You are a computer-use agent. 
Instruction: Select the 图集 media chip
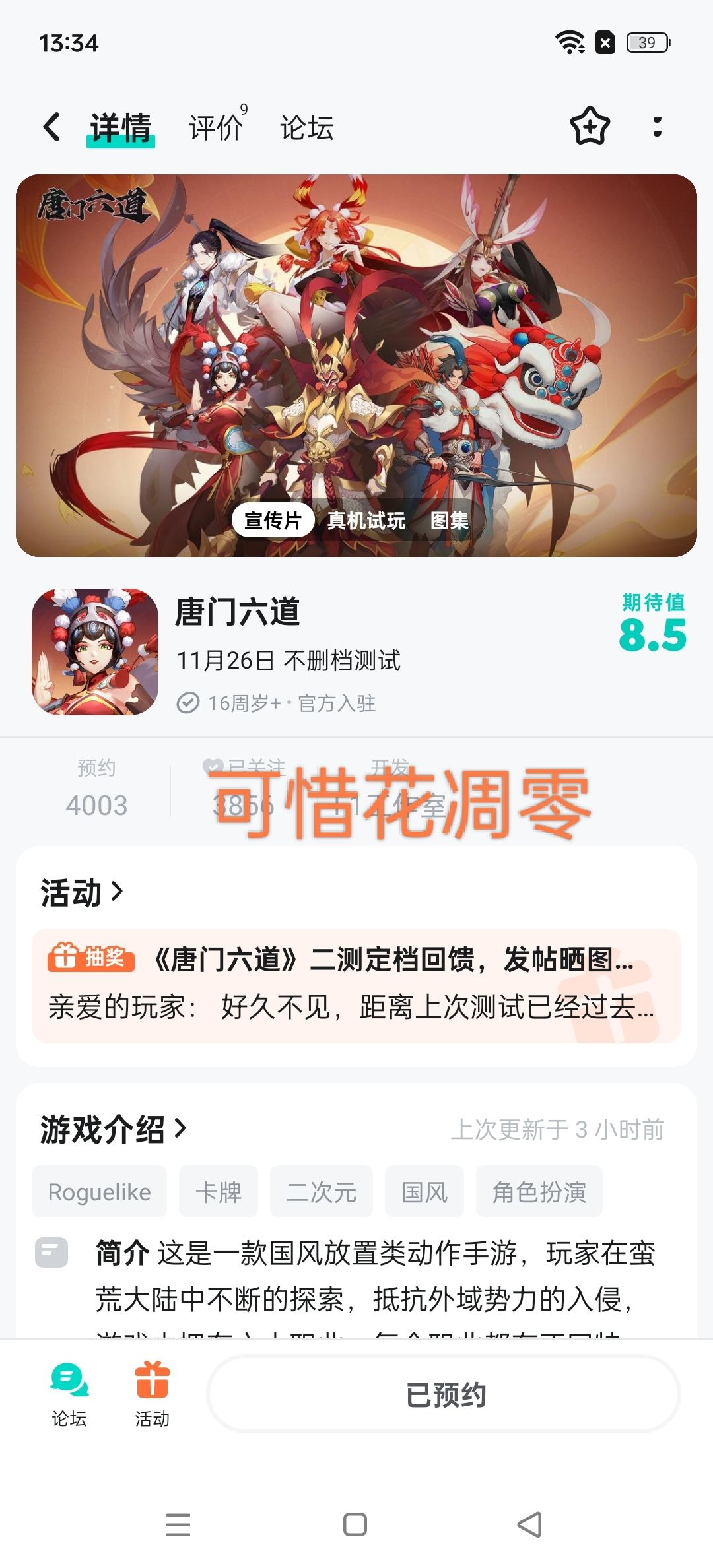pyautogui.click(x=450, y=520)
